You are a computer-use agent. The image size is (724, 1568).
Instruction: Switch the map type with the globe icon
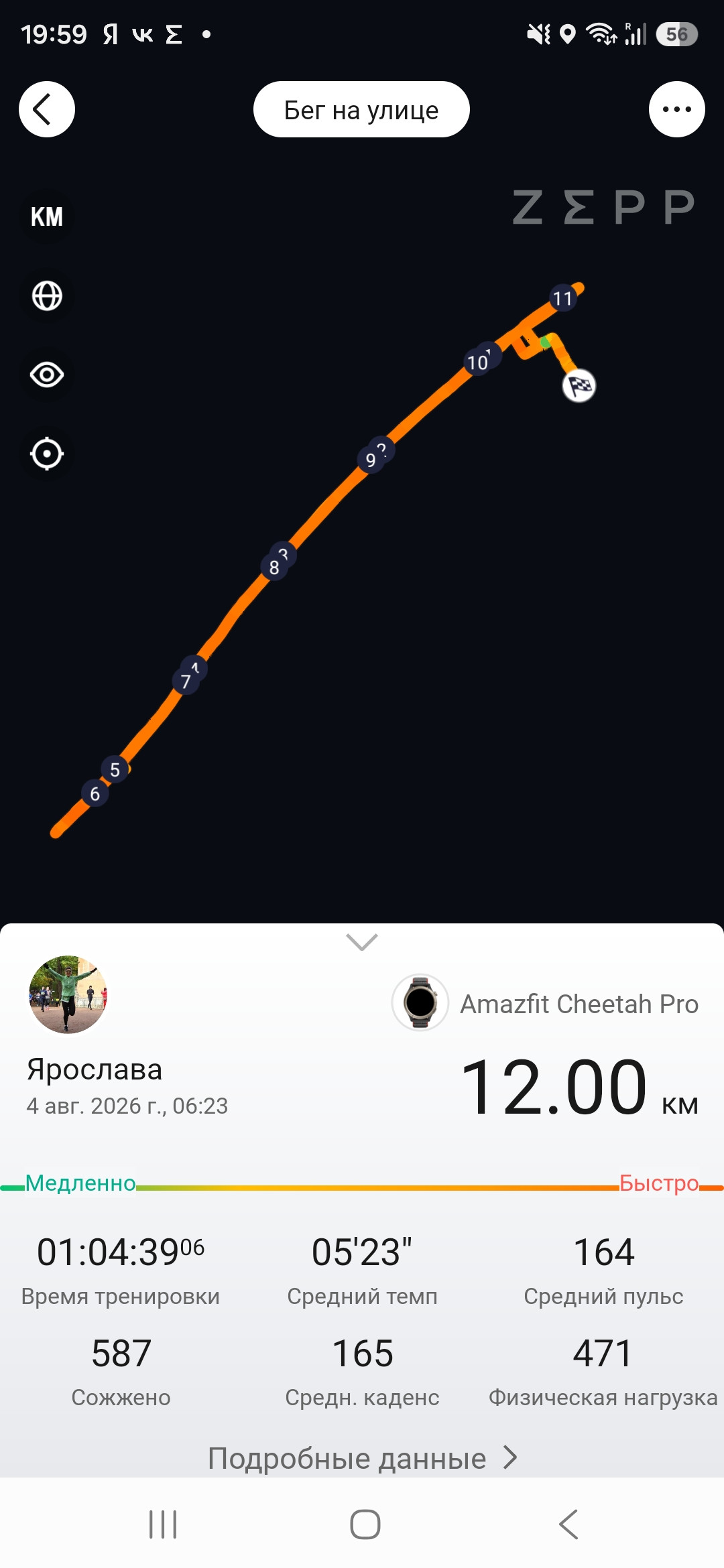(47, 296)
